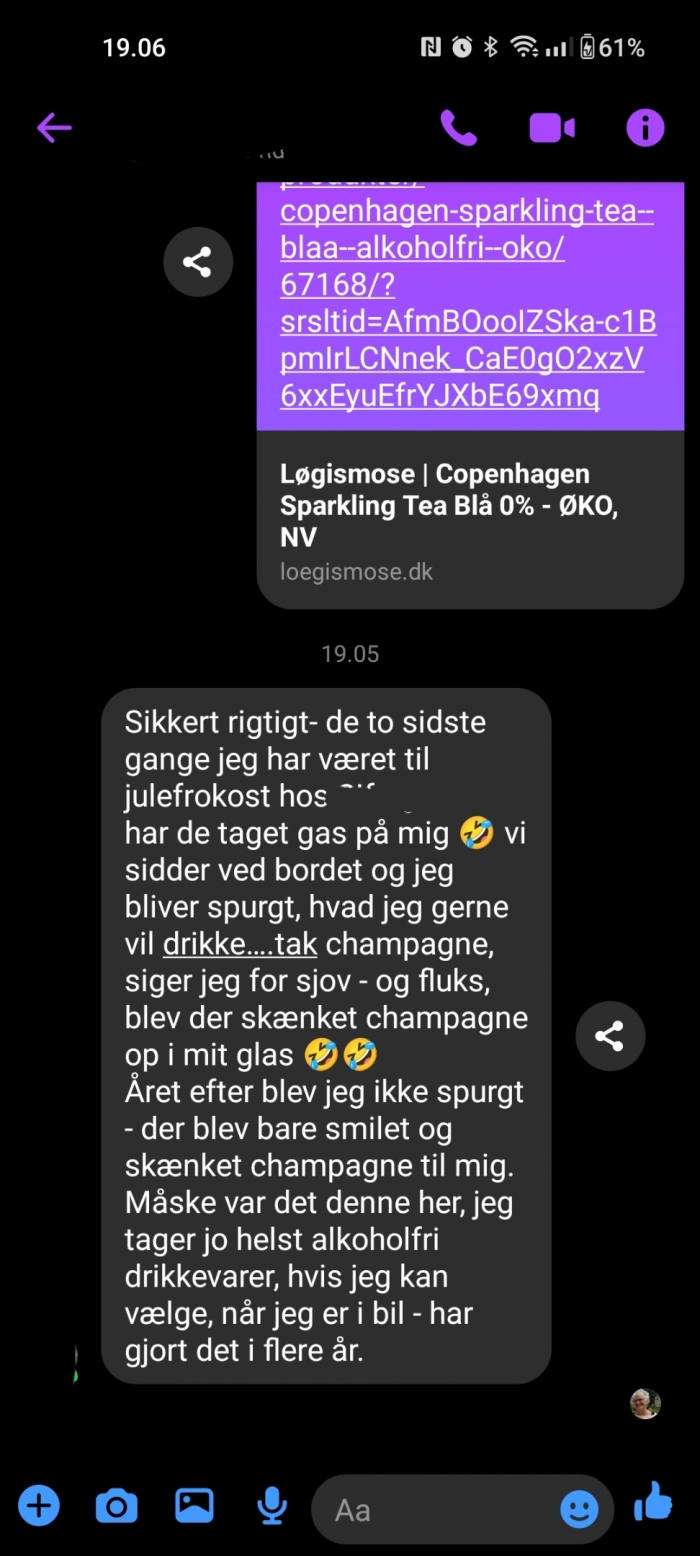Start a video call
The image size is (700, 1556).
(552, 127)
